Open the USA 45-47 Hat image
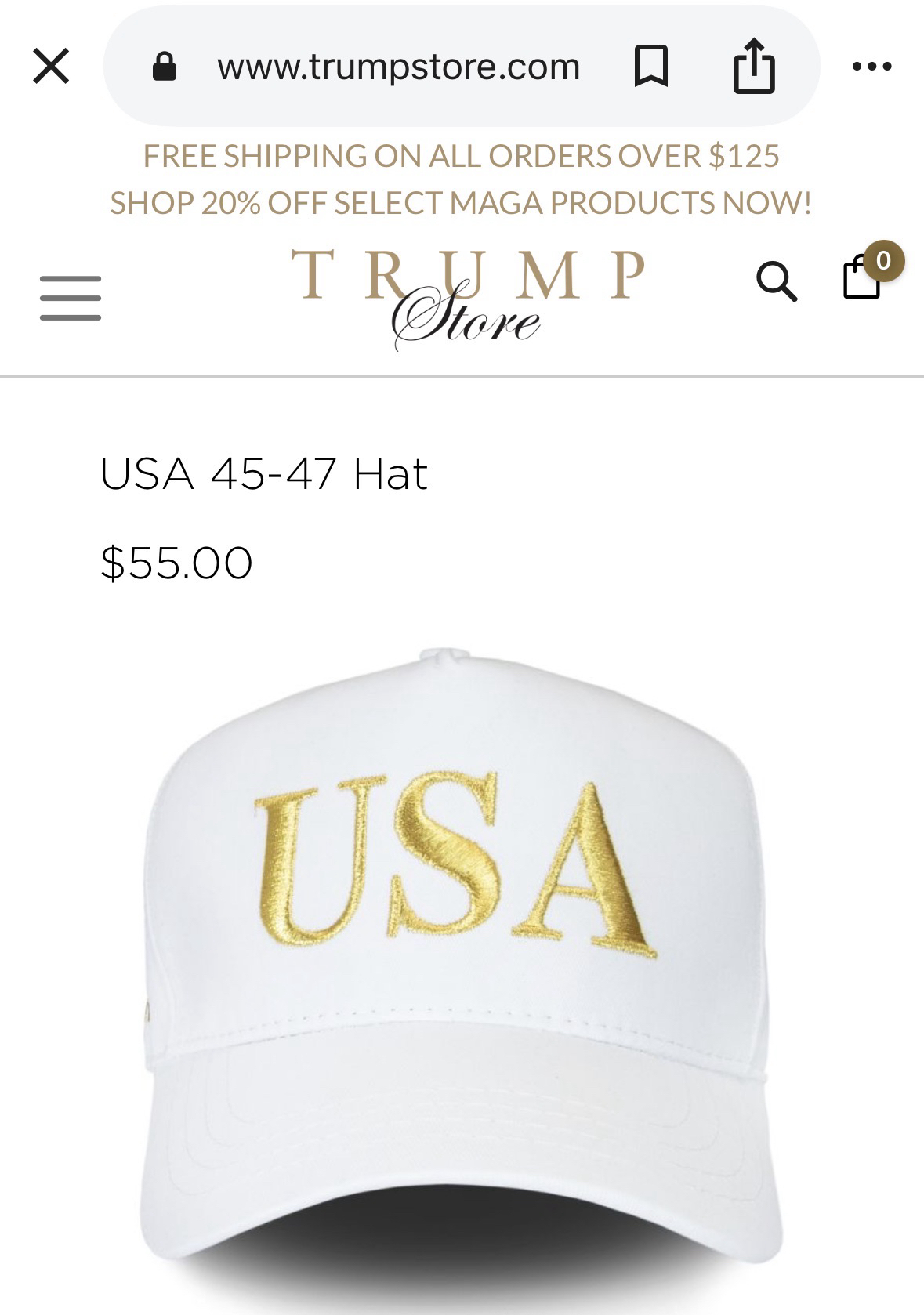The image size is (924, 1315). pyautogui.click(x=462, y=940)
